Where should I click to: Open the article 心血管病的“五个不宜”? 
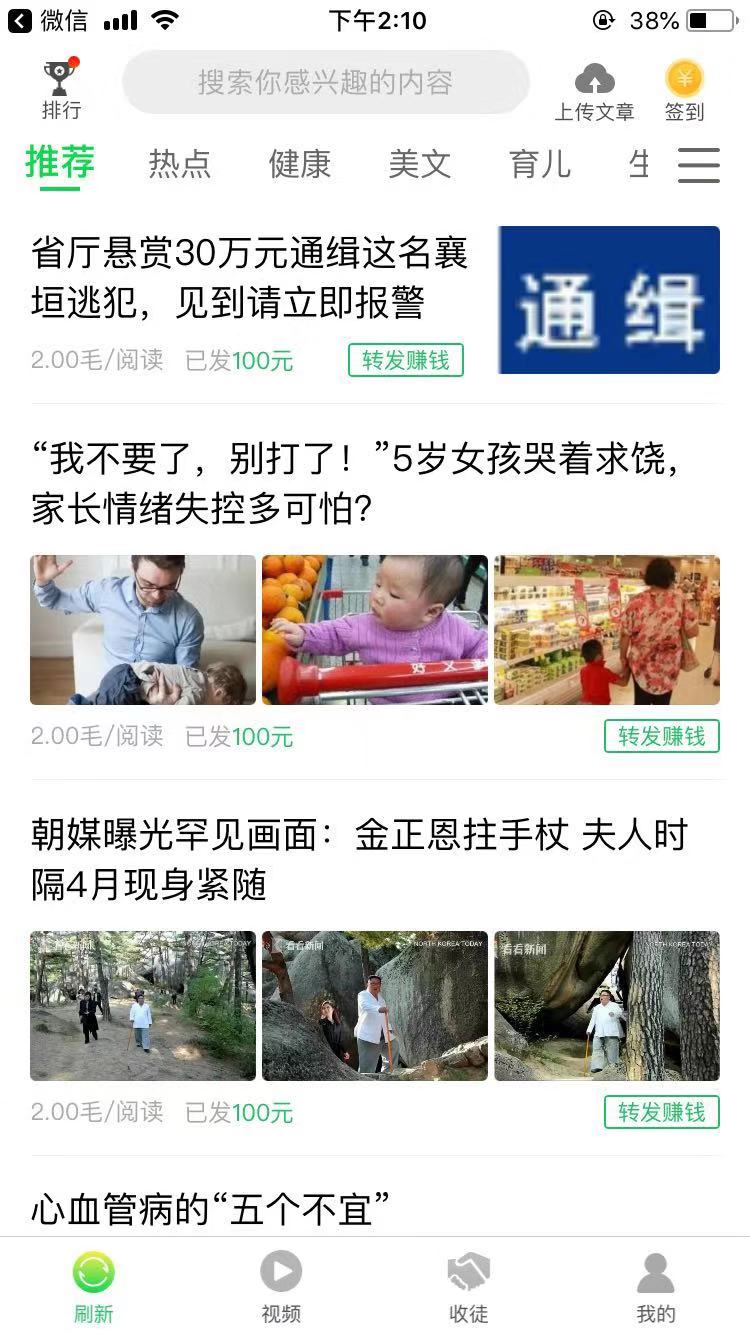pyautogui.click(x=210, y=1209)
